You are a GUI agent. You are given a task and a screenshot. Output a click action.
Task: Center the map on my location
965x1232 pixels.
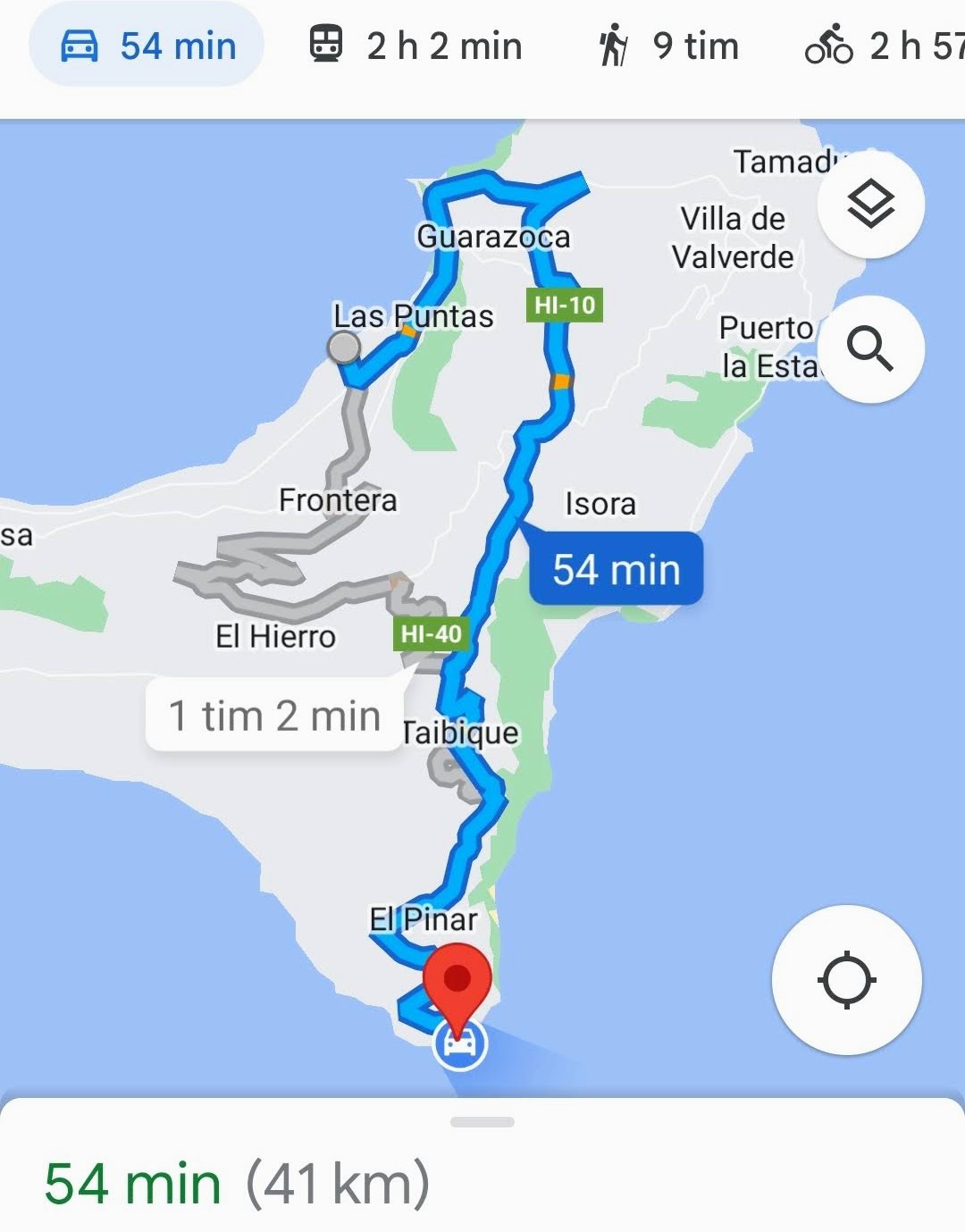(x=846, y=980)
